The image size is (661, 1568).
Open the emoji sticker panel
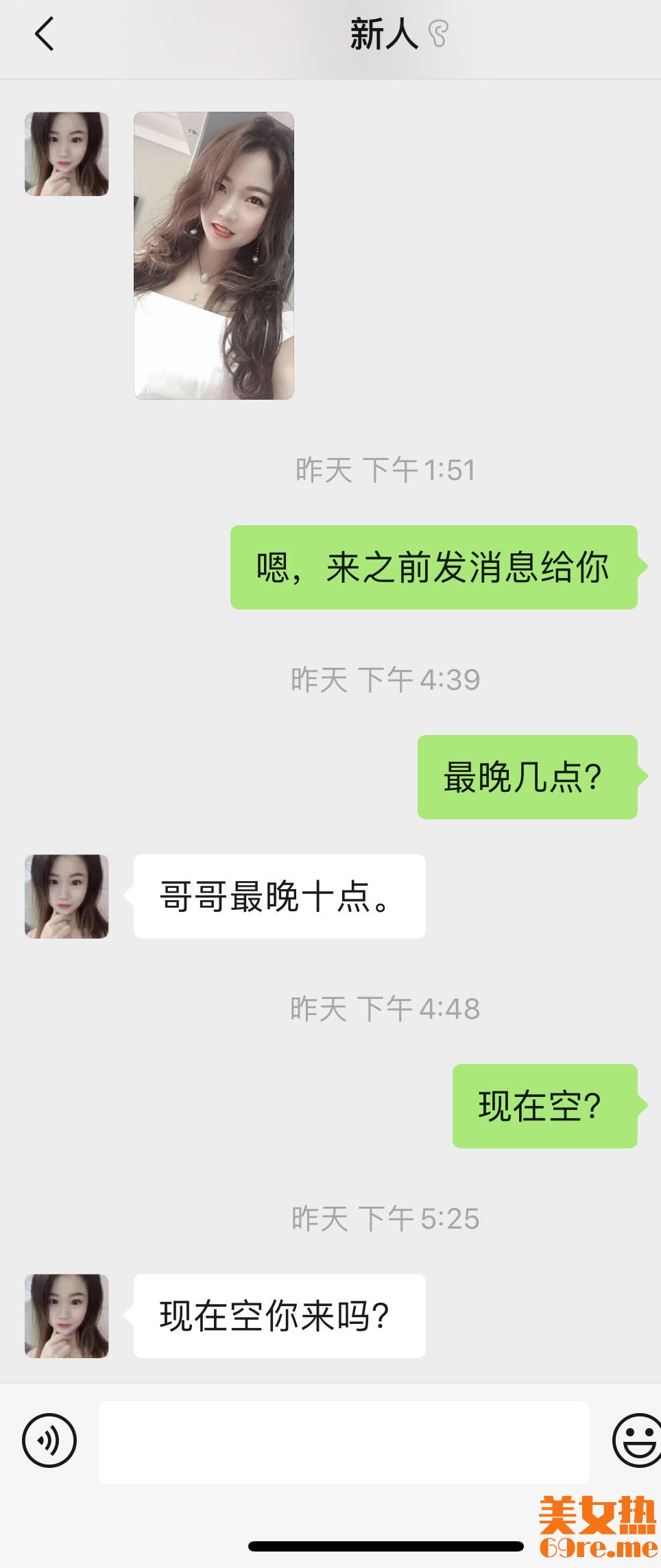coord(637,1440)
